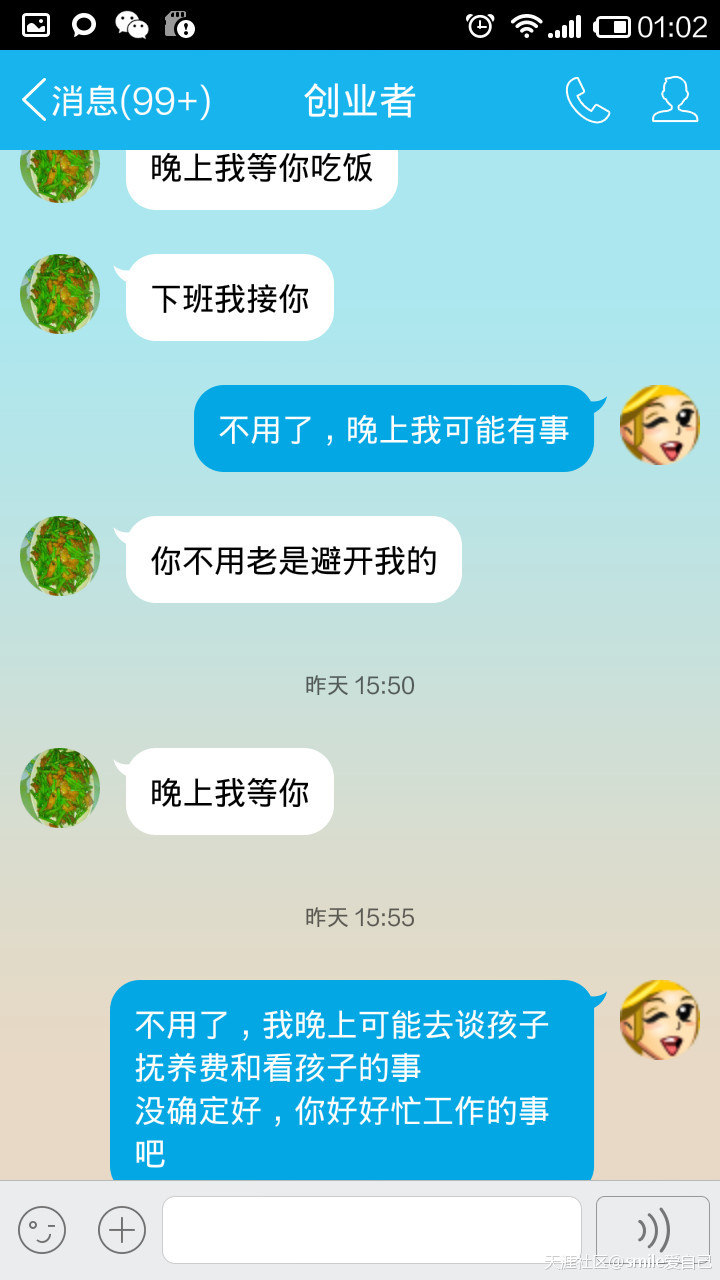Screen dimensions: 720x1280
Task: Switch to voice message input
Action: (x=652, y=1229)
